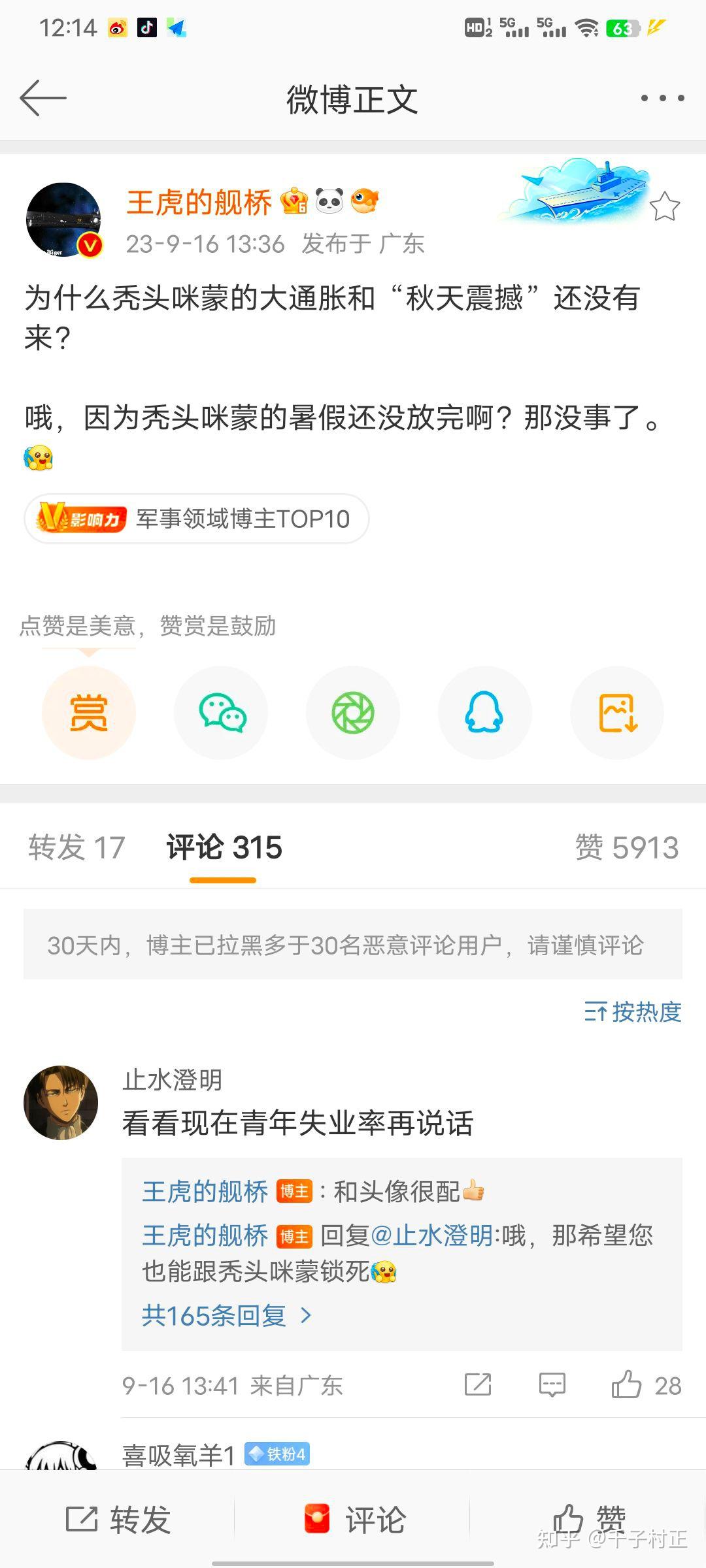
Task: Open 王虎的舰桥's profile avatar
Action: tap(63, 220)
